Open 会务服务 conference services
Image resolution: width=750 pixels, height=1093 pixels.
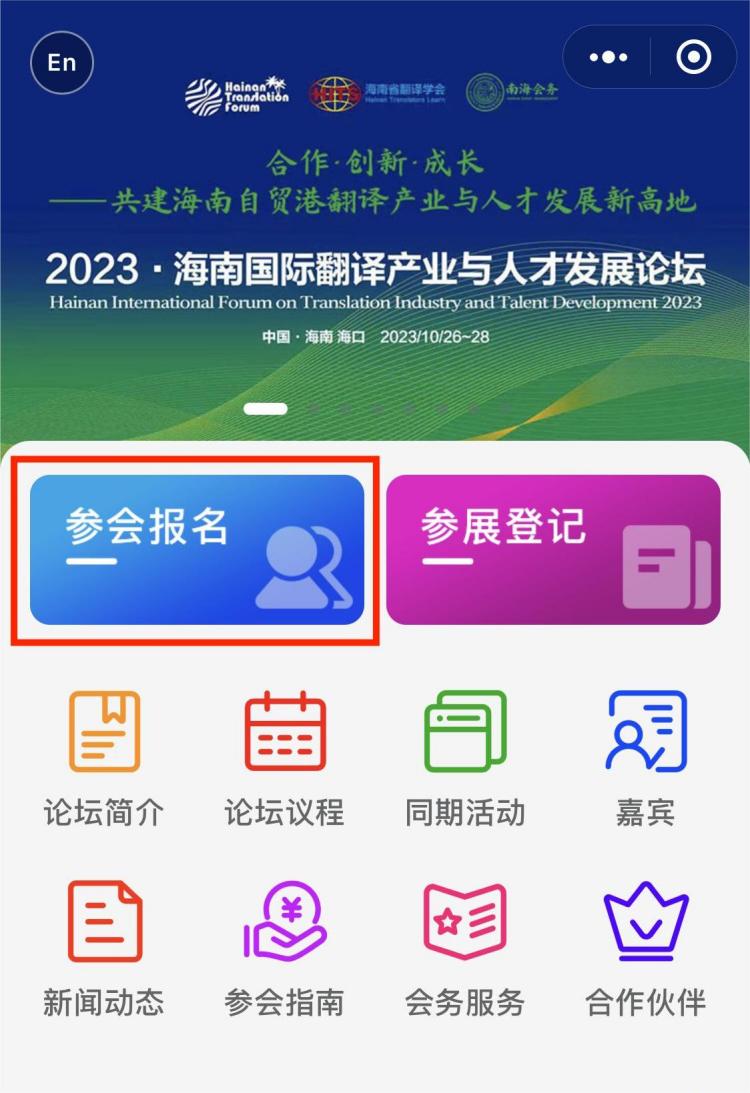tap(465, 947)
